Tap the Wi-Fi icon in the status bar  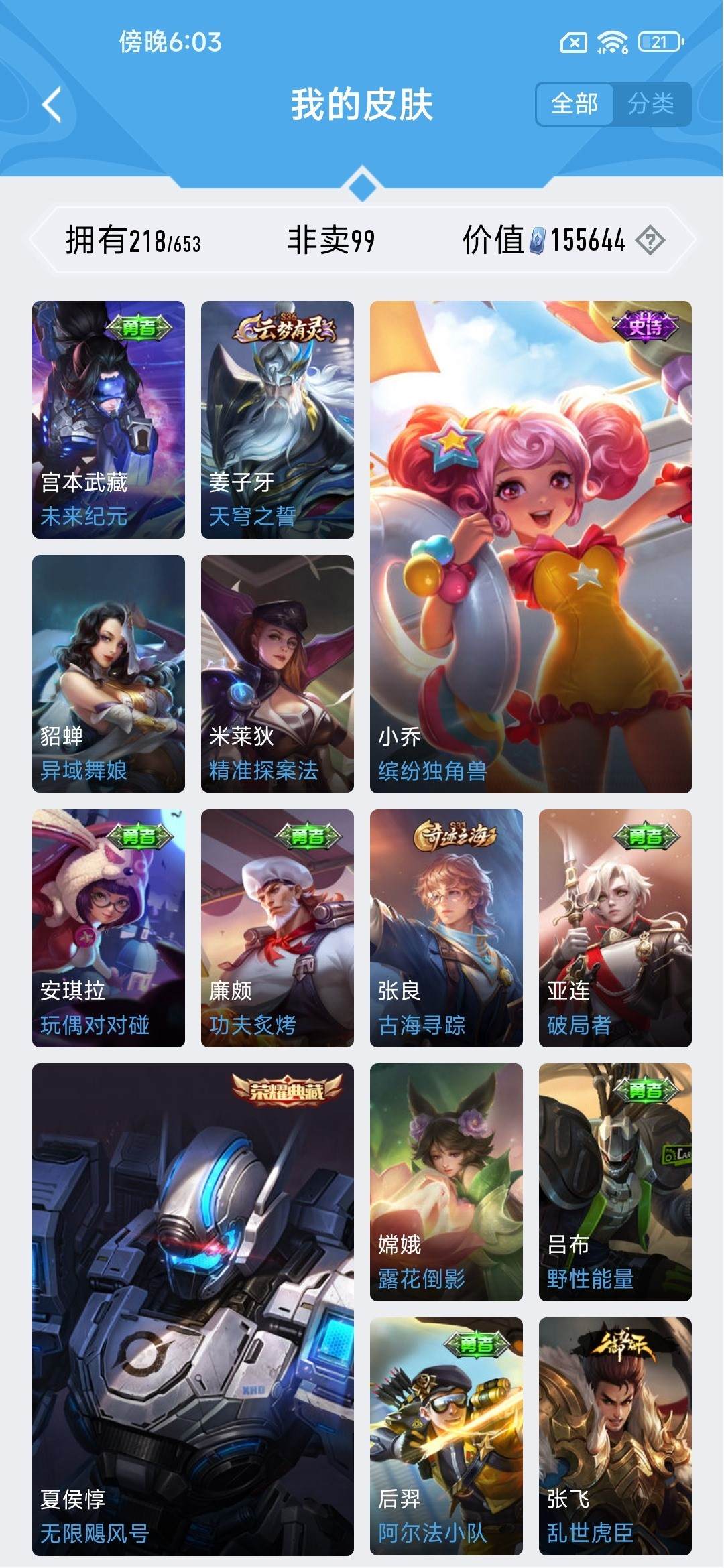pyautogui.click(x=613, y=42)
